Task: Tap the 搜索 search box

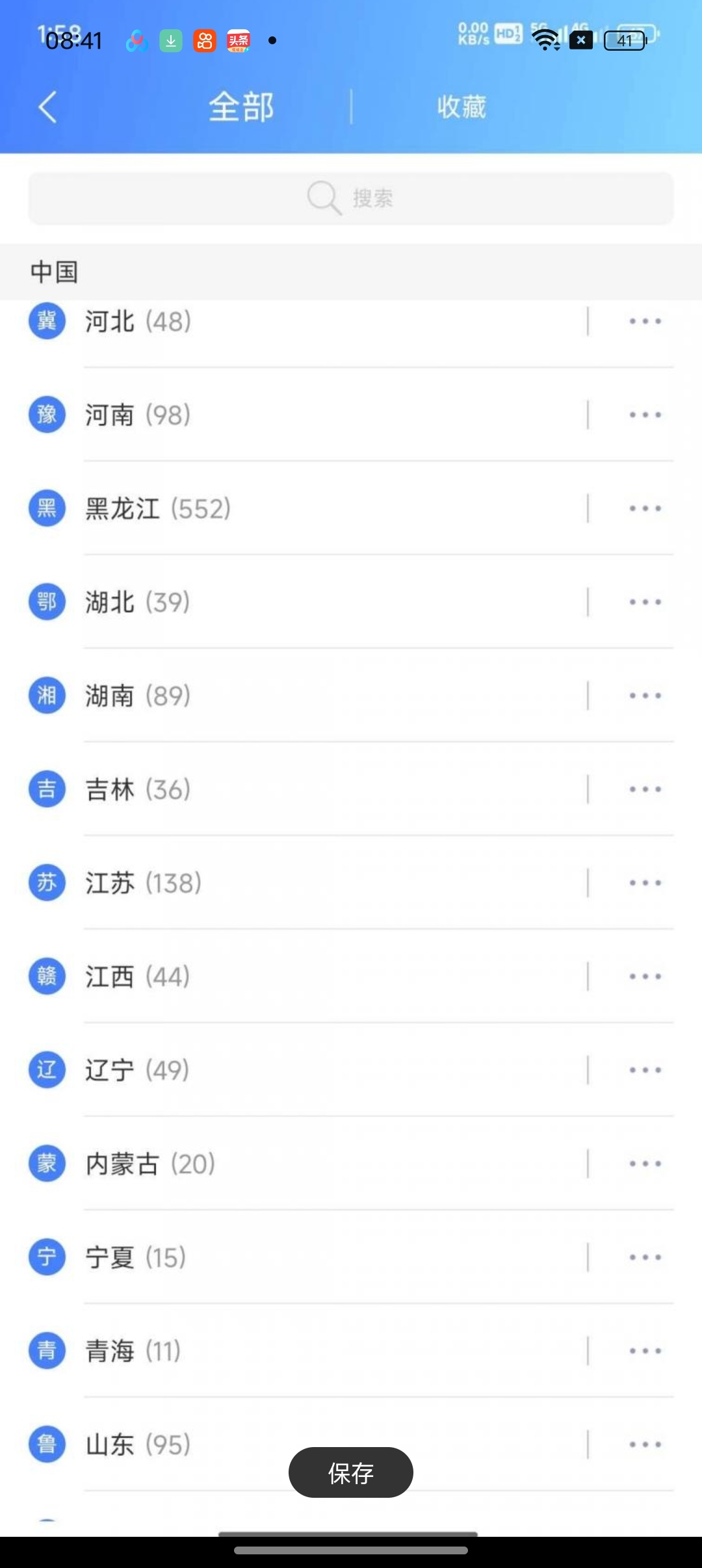Action: [x=351, y=198]
